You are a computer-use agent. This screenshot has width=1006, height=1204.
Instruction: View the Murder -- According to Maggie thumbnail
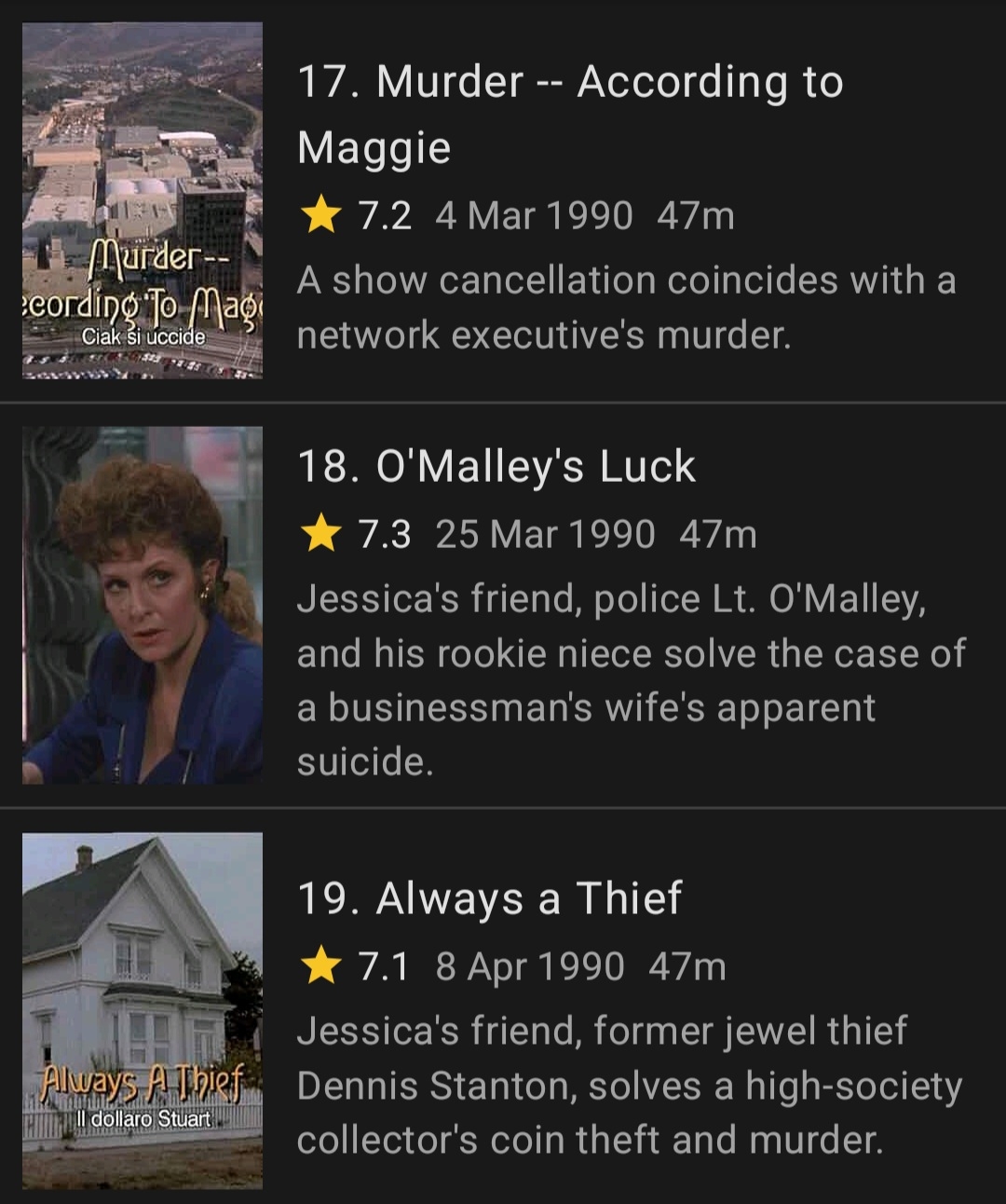[143, 200]
